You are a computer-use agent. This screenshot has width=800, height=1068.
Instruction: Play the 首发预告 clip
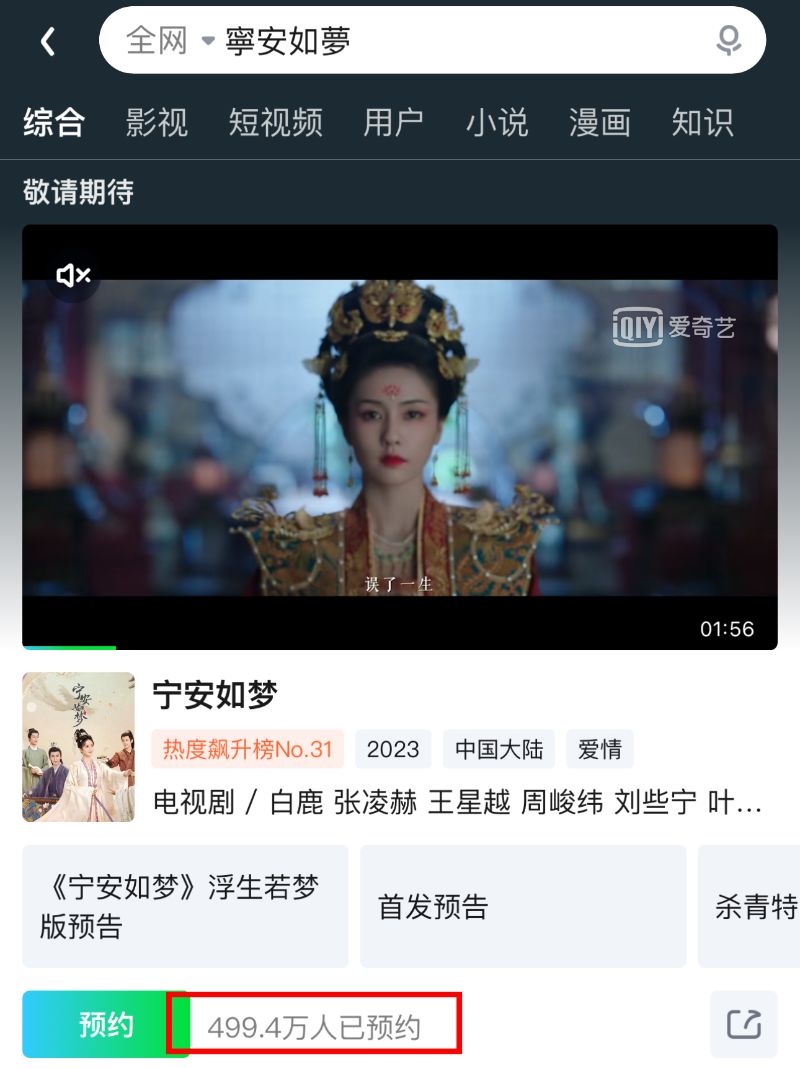[522, 906]
